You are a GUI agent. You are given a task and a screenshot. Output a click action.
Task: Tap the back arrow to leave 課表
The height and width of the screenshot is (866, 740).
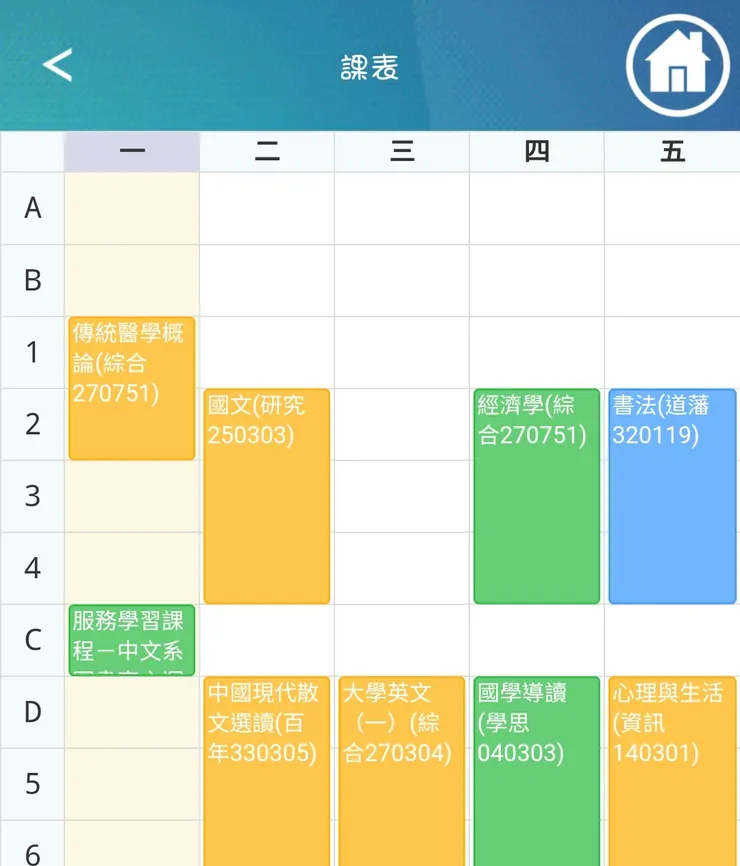57,64
